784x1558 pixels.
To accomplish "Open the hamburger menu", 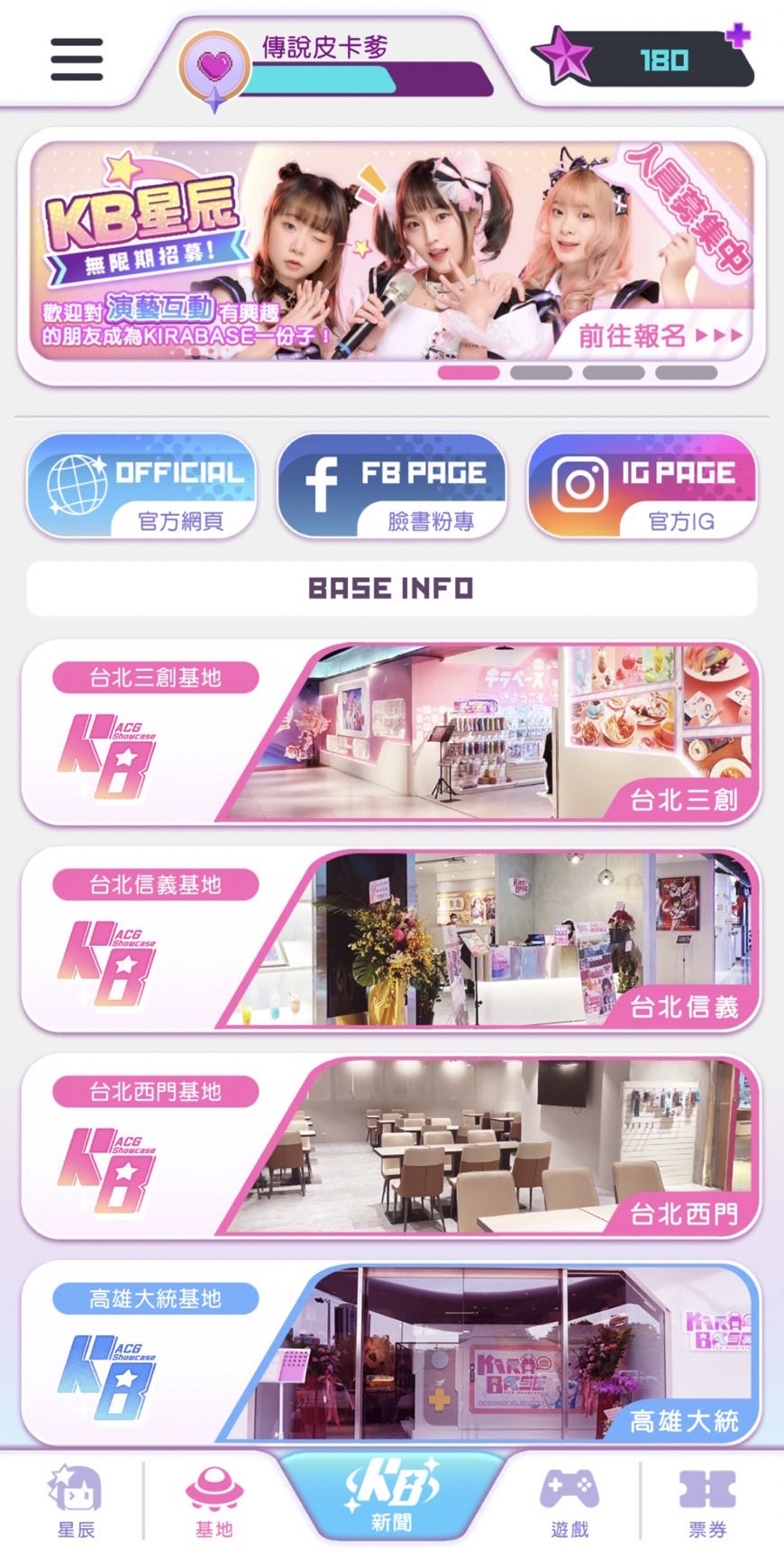I will coord(77,60).
